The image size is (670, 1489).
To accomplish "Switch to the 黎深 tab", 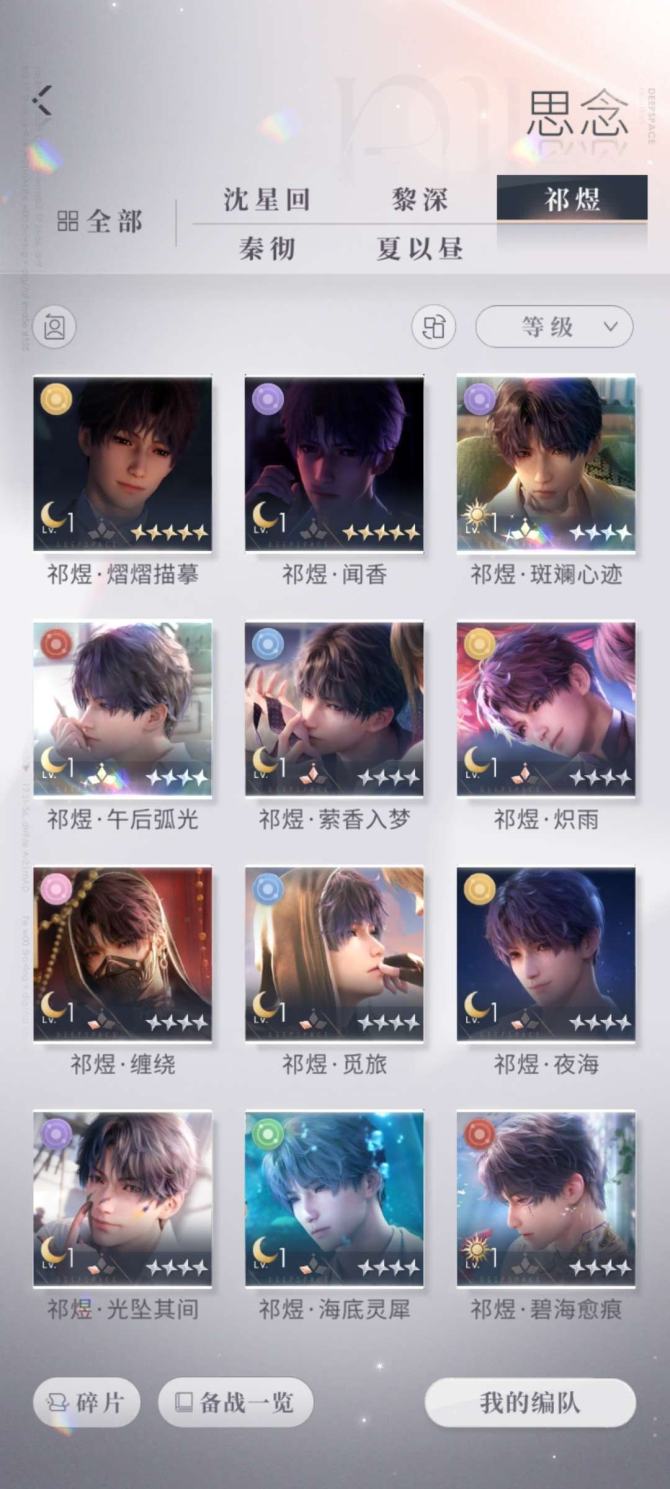I will coord(420,199).
